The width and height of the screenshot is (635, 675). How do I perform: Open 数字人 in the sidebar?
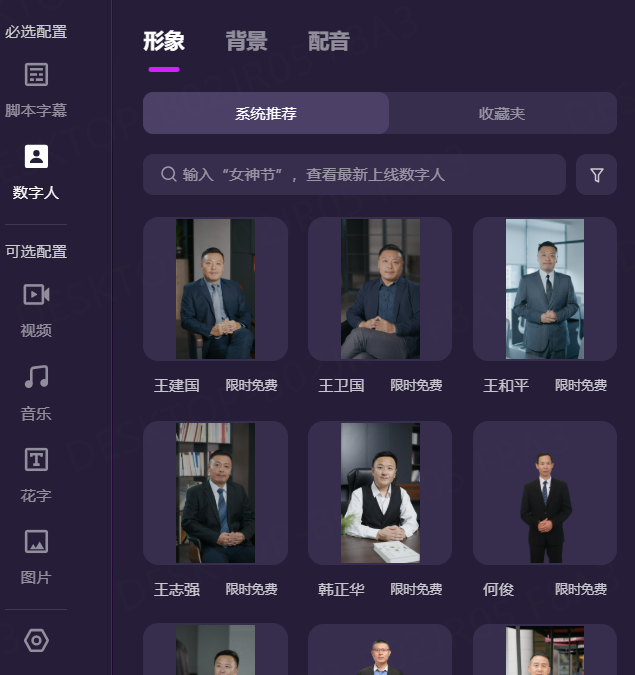(36, 171)
